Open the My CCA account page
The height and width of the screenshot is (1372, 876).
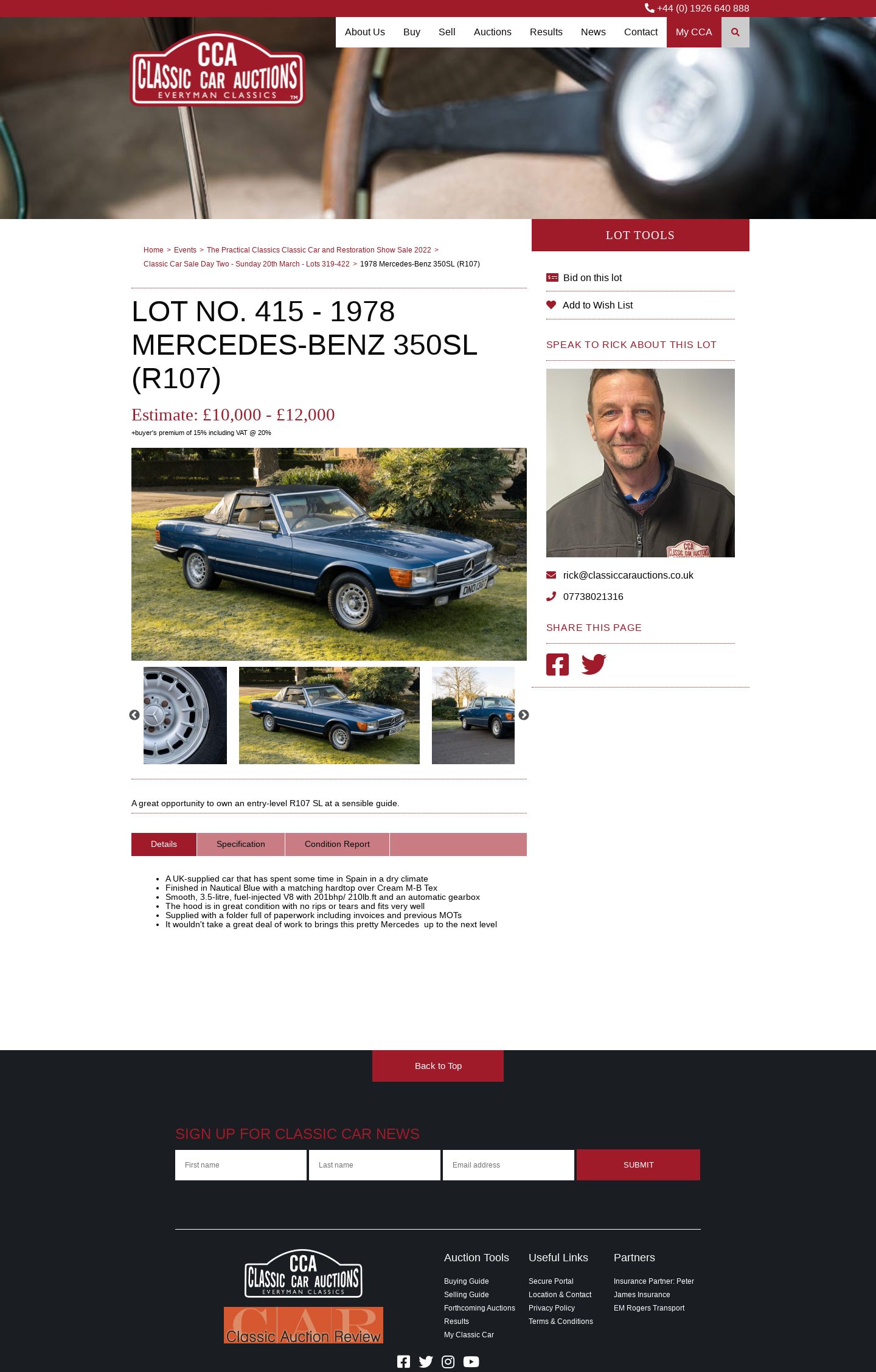point(693,32)
